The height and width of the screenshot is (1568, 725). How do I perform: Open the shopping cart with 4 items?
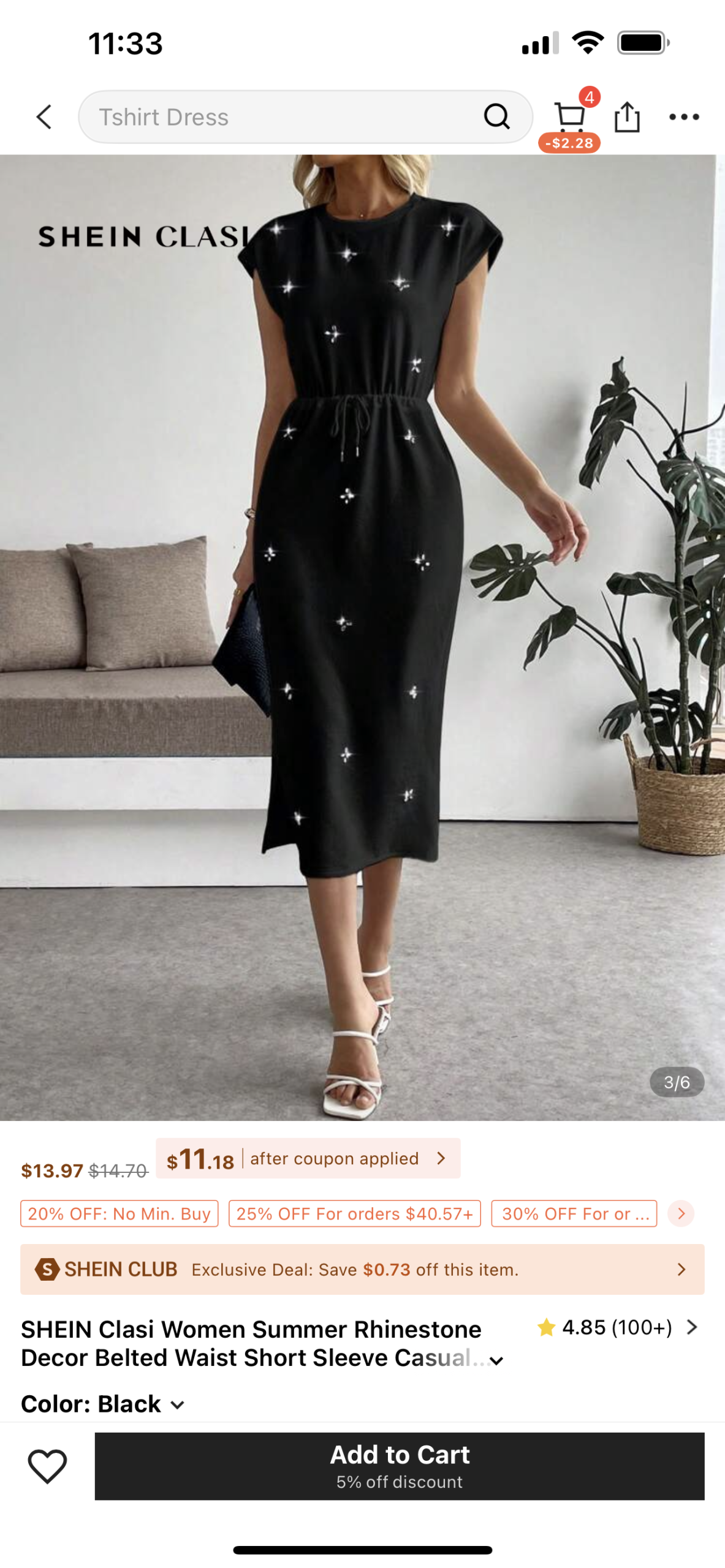click(570, 118)
